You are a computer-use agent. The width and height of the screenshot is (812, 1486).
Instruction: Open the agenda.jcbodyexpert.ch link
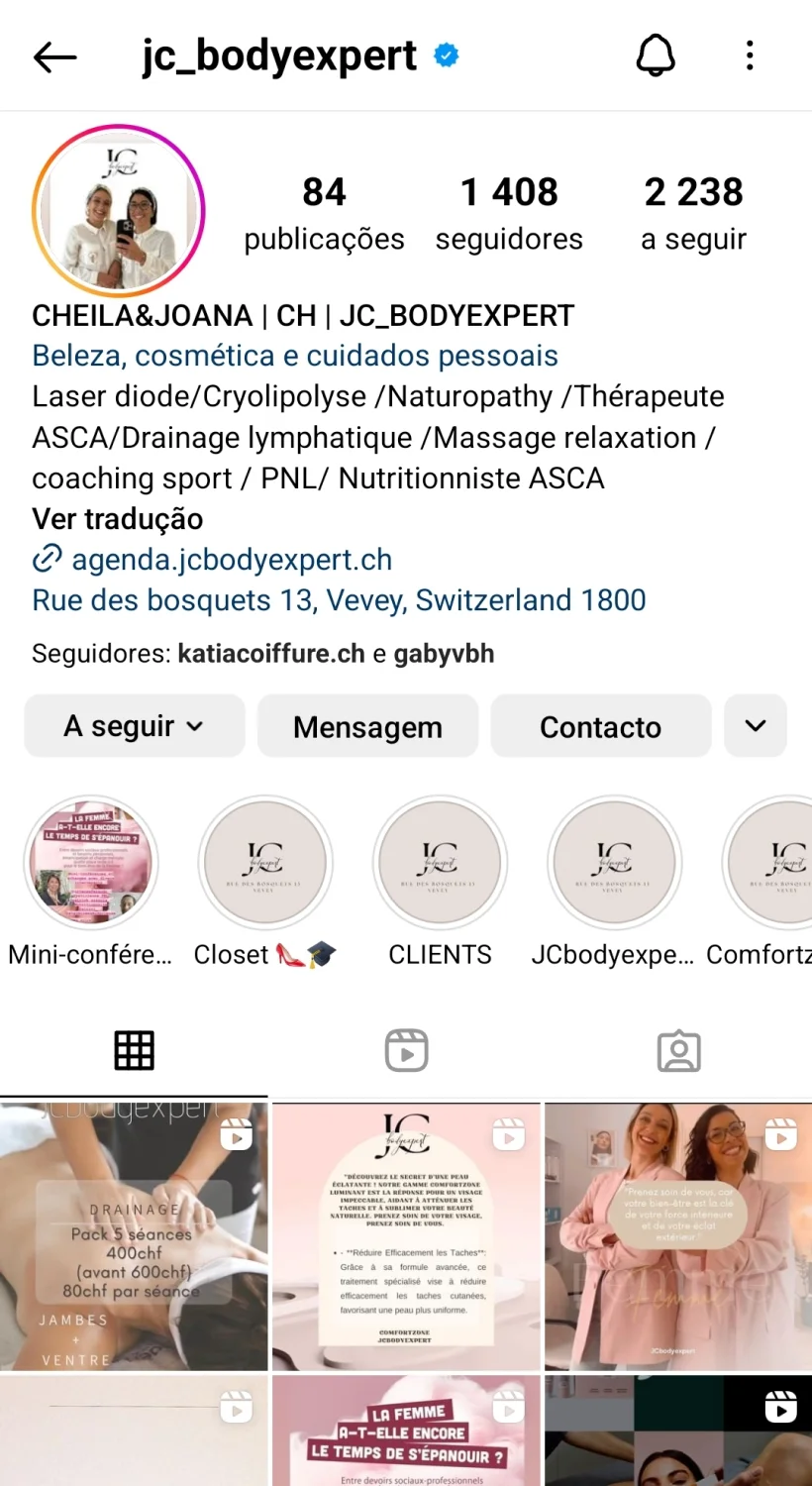(232, 560)
